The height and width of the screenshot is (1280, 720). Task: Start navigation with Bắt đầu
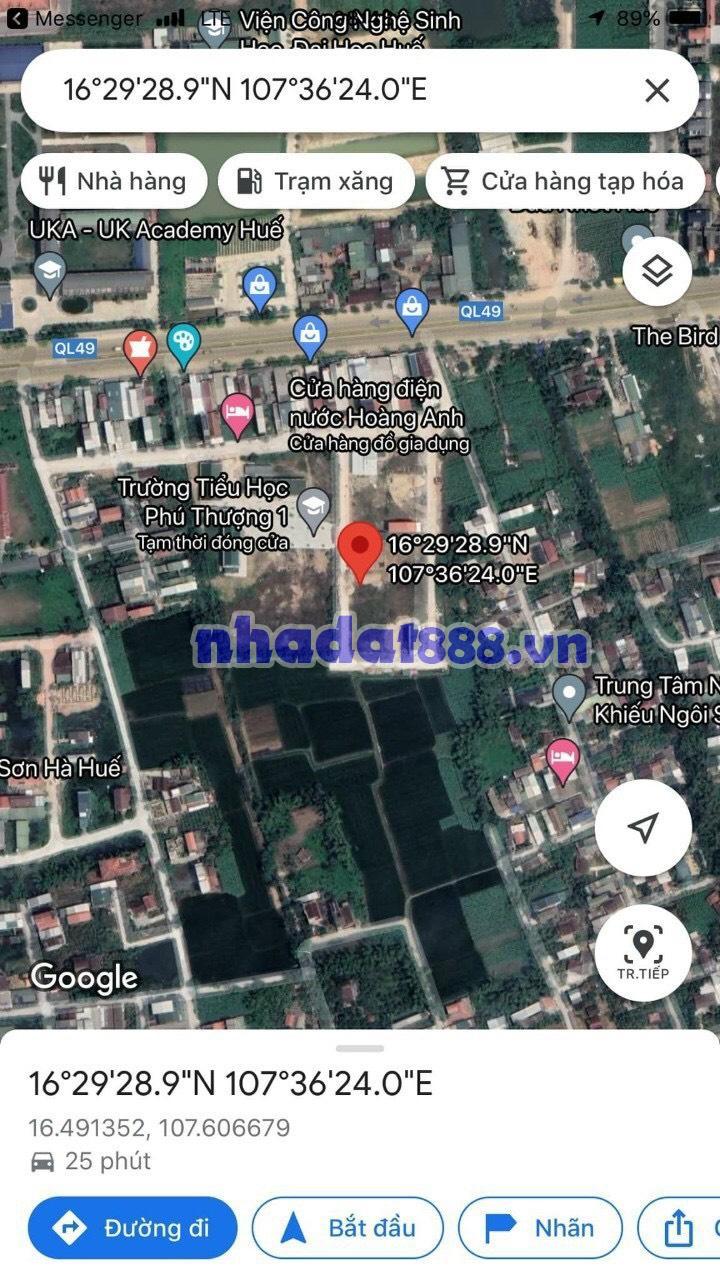(347, 1228)
